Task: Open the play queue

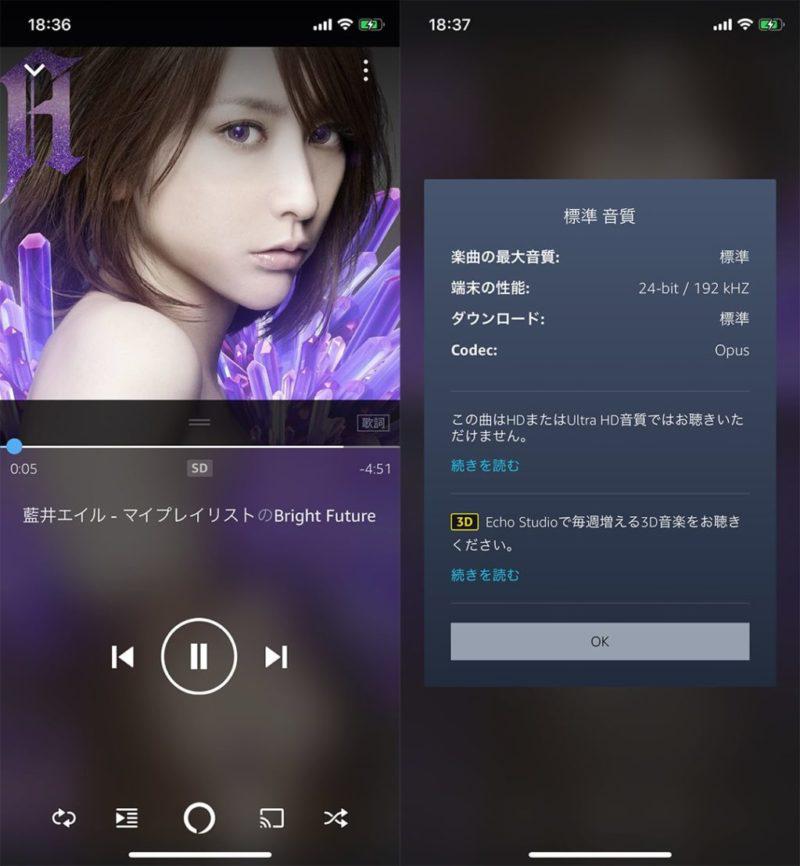Action: (x=127, y=818)
